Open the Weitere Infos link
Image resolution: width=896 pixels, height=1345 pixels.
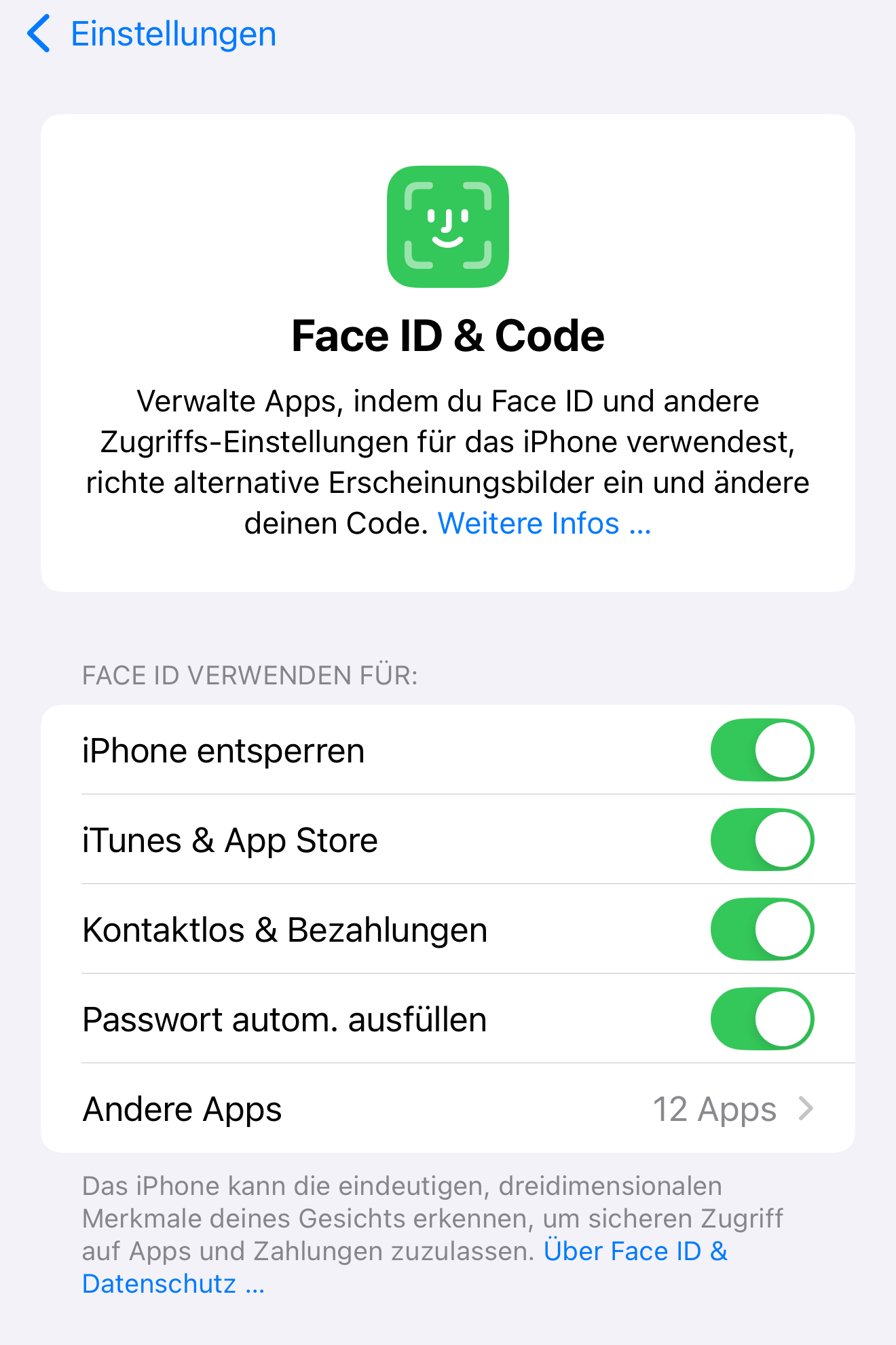click(x=544, y=523)
